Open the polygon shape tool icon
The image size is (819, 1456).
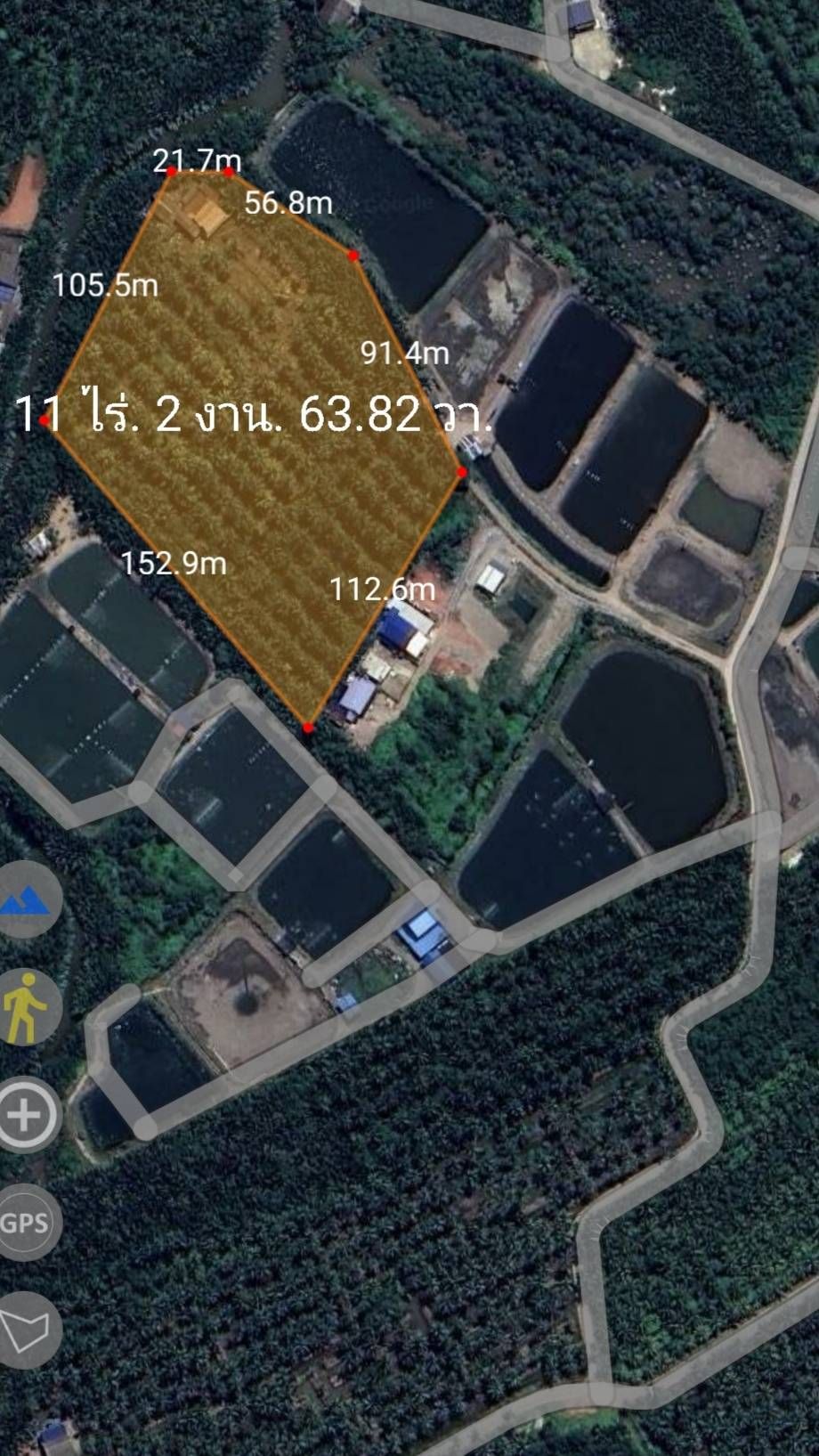pyautogui.click(x=24, y=1330)
